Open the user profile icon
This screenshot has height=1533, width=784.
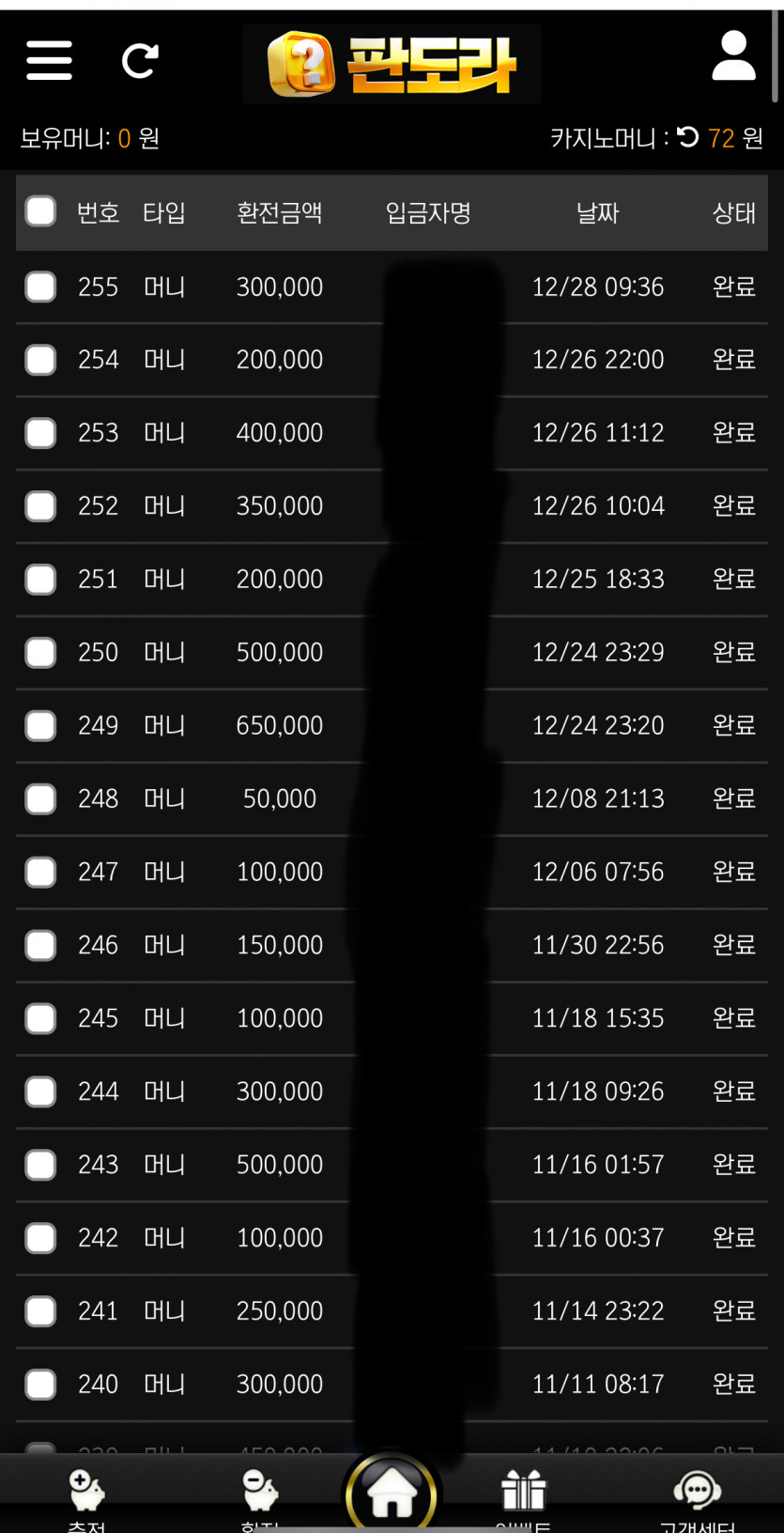[x=733, y=56]
